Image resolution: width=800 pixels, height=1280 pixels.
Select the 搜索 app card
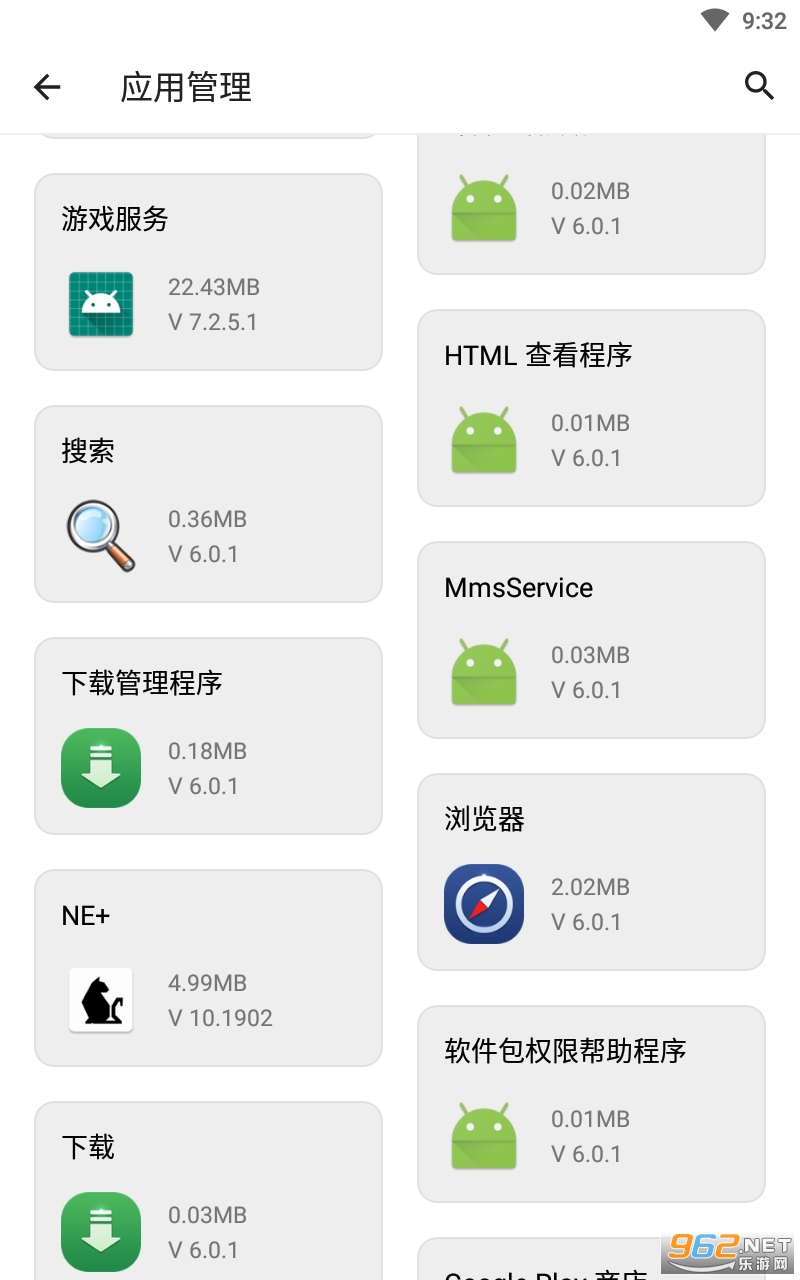208,504
